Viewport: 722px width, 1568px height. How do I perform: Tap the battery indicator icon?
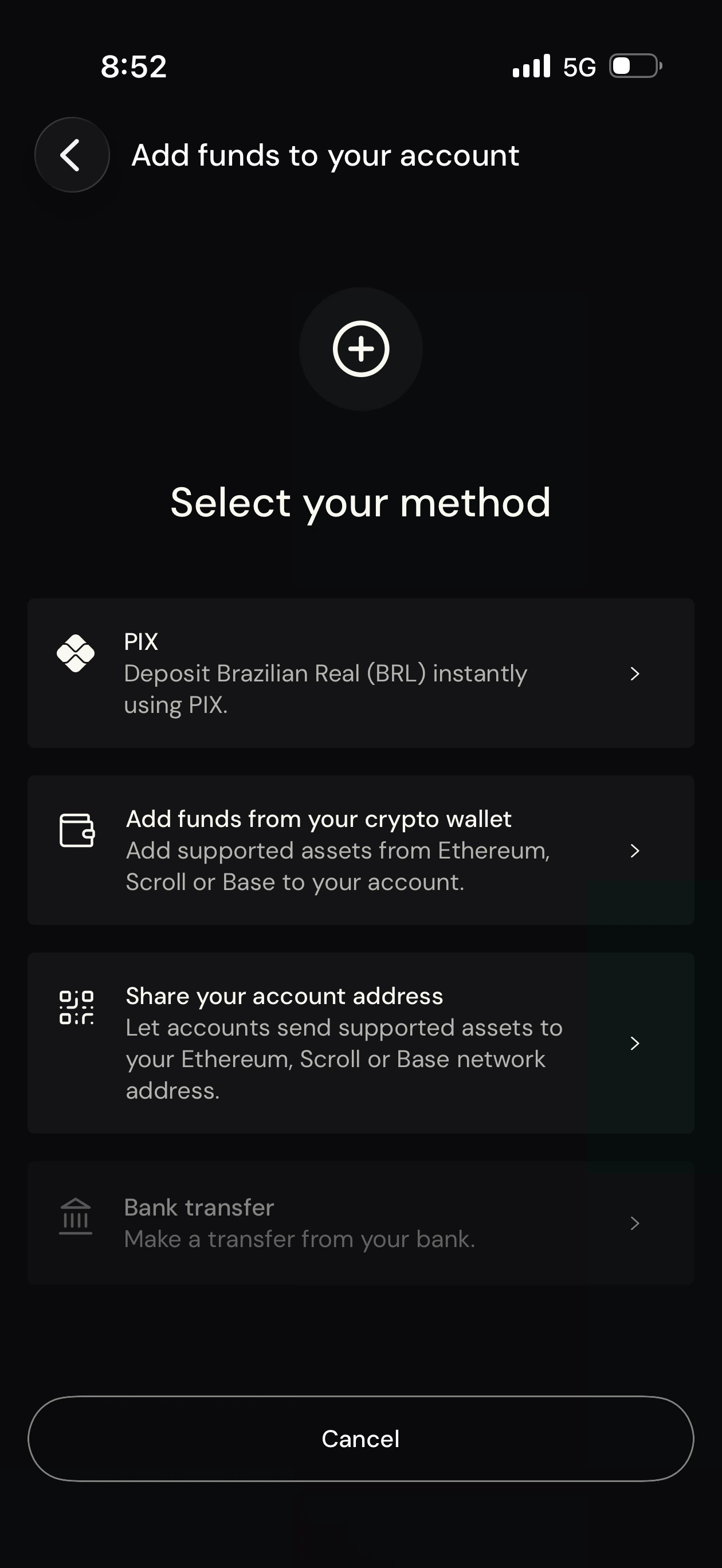pos(633,66)
